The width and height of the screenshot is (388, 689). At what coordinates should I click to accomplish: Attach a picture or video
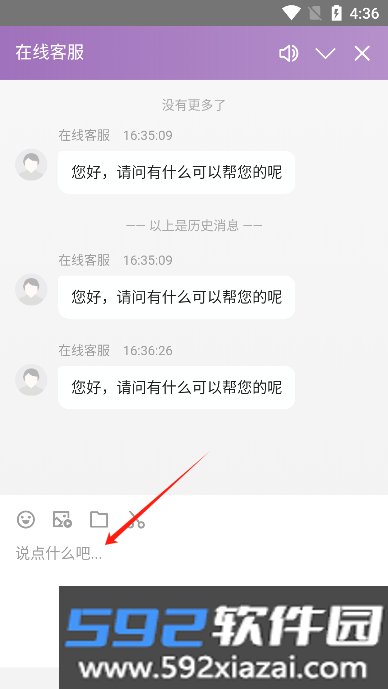pyautogui.click(x=62, y=519)
